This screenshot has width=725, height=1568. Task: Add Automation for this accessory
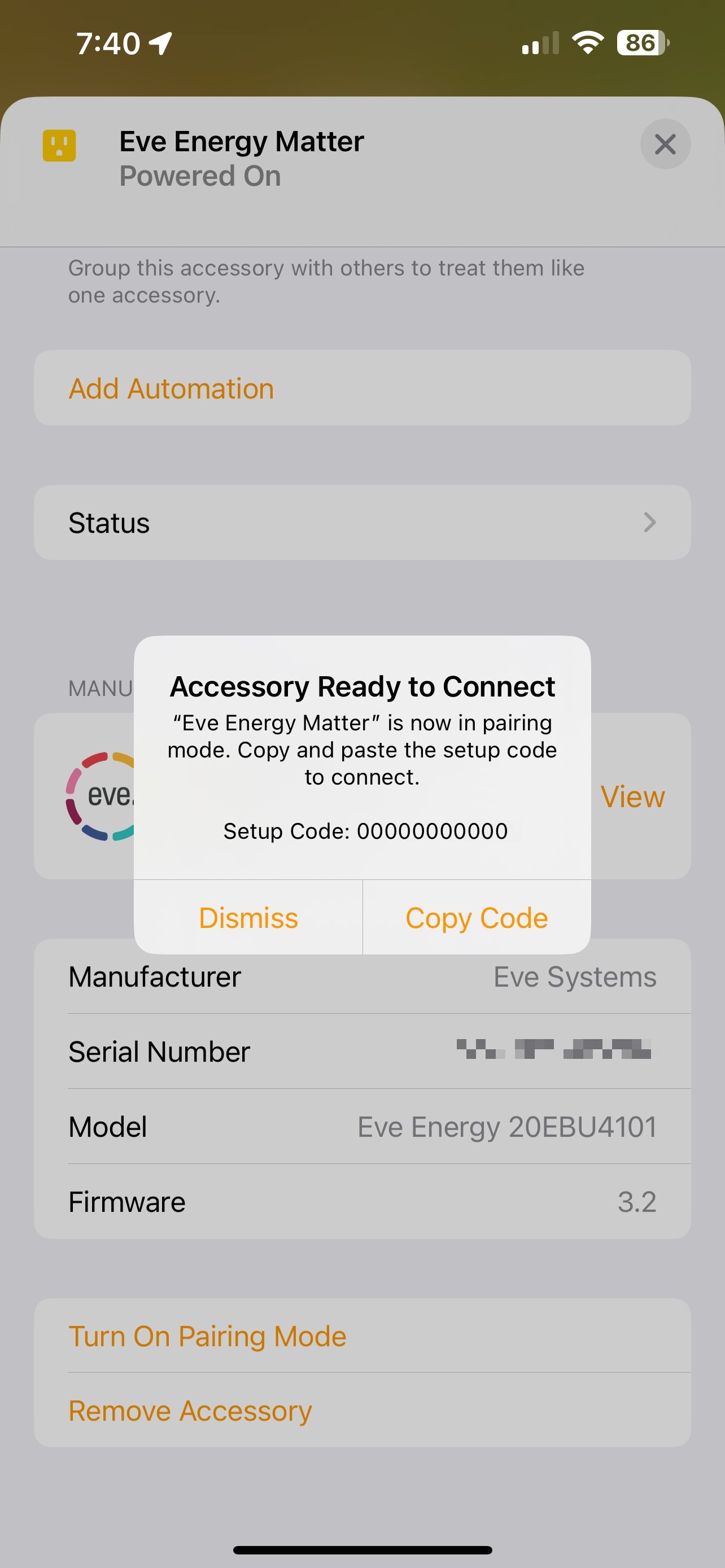[172, 388]
